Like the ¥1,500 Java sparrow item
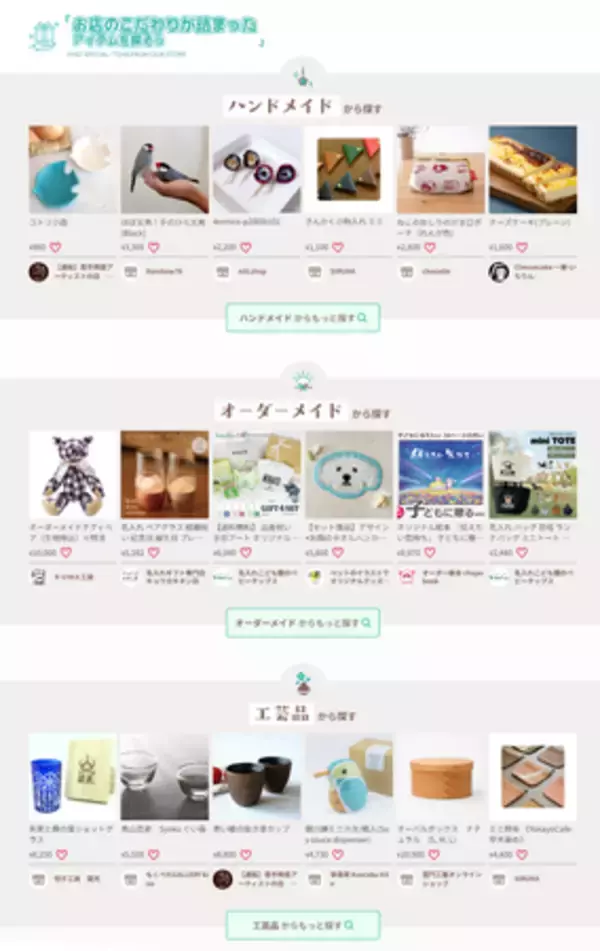The image size is (600, 951). pyautogui.click(x=154, y=247)
